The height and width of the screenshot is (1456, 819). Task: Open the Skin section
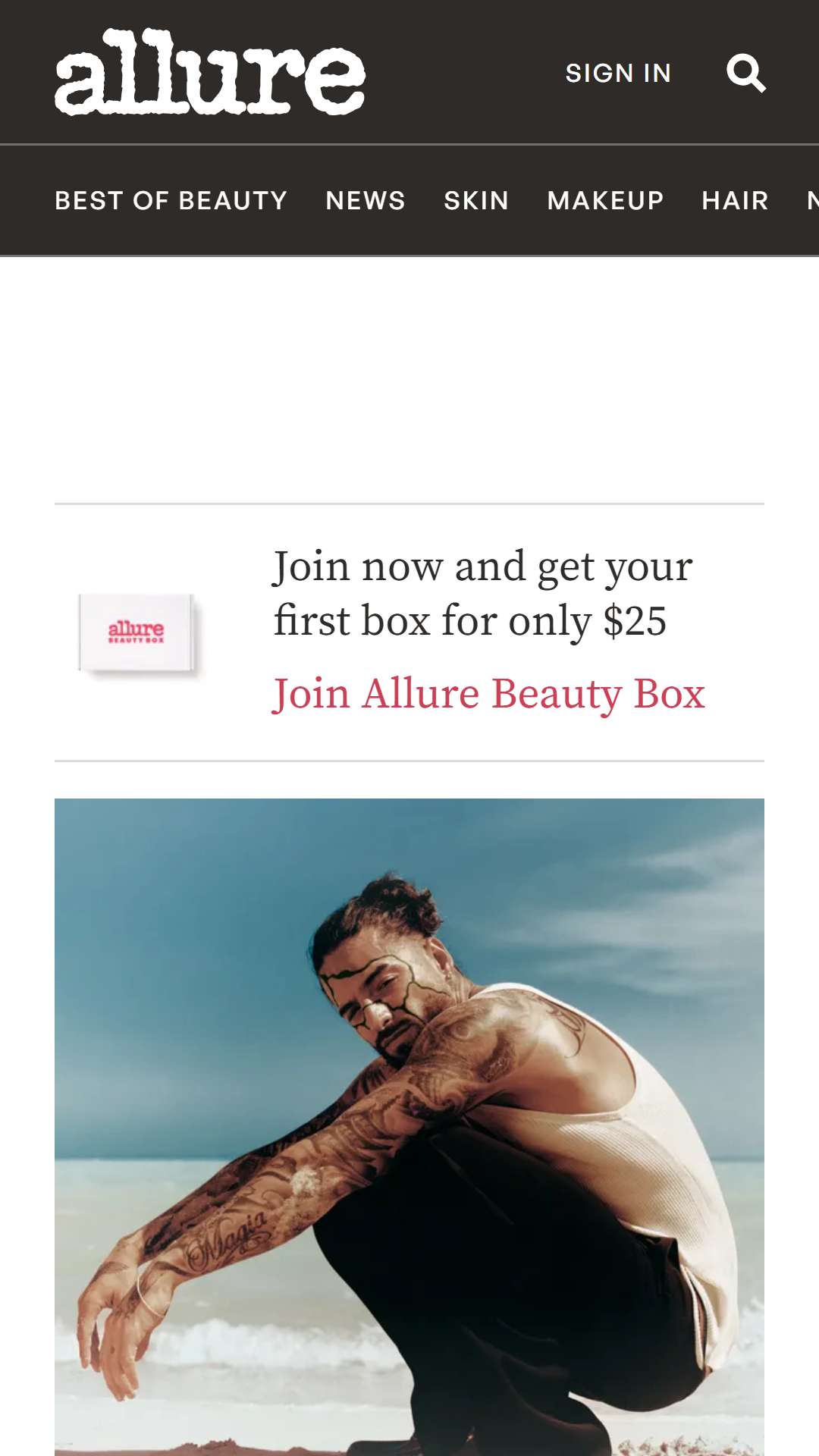coord(476,200)
